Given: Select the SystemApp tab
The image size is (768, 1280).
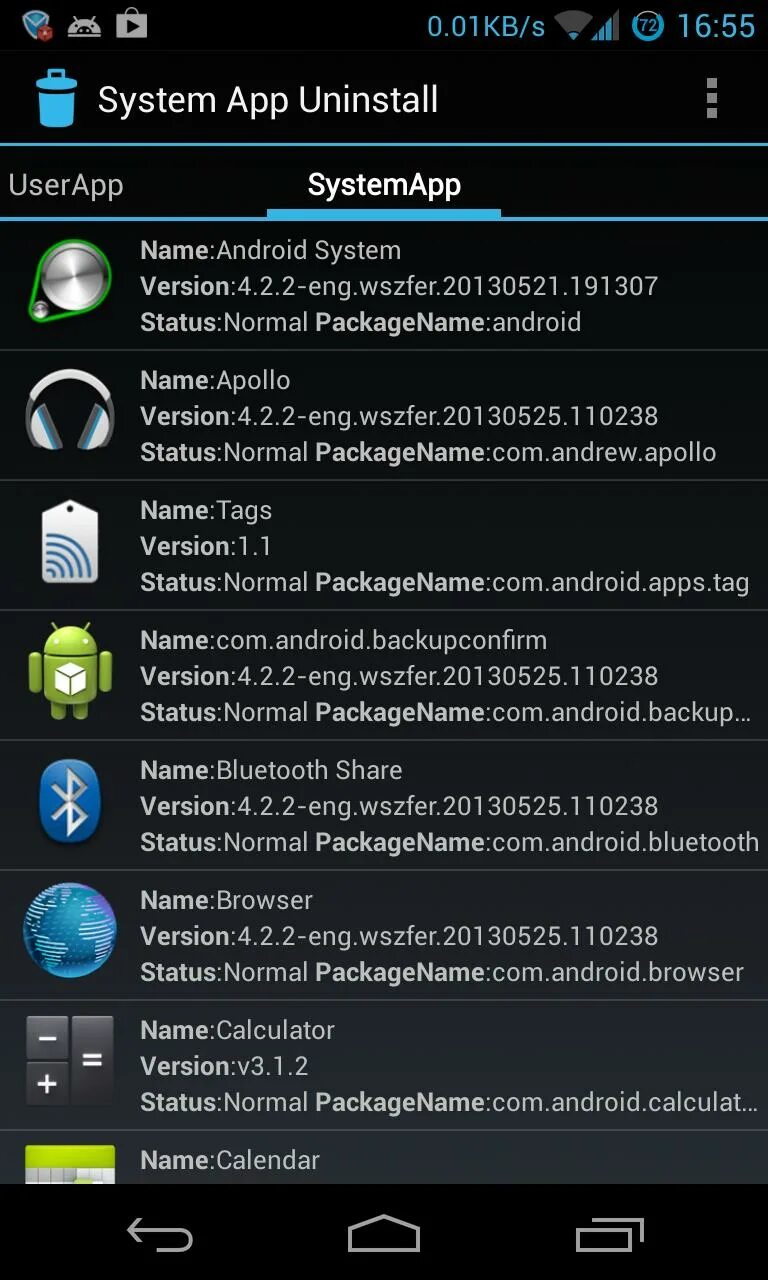Looking at the screenshot, I should [x=384, y=185].
